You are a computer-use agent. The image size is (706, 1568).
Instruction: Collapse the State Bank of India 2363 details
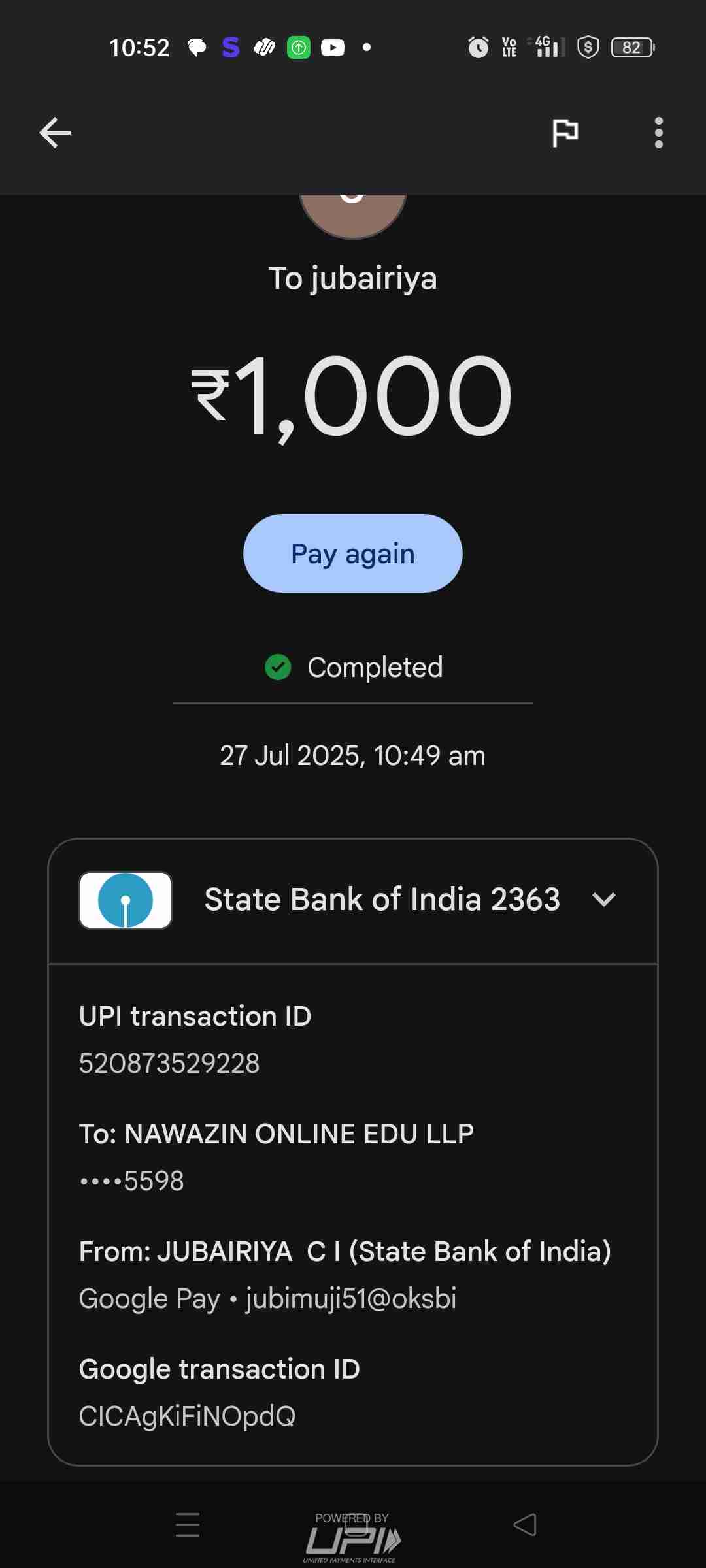pyautogui.click(x=603, y=900)
